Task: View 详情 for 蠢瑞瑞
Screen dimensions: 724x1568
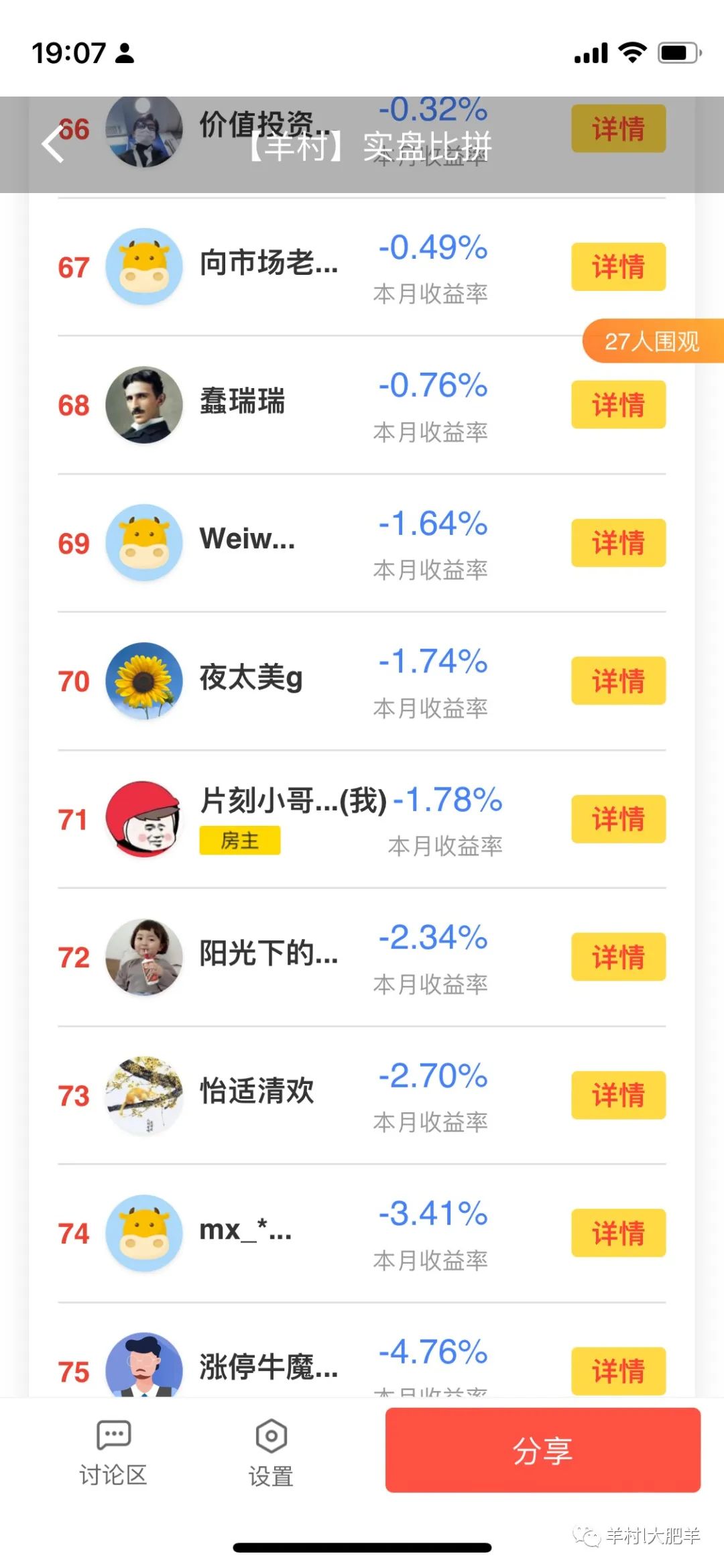Action: 617,405
